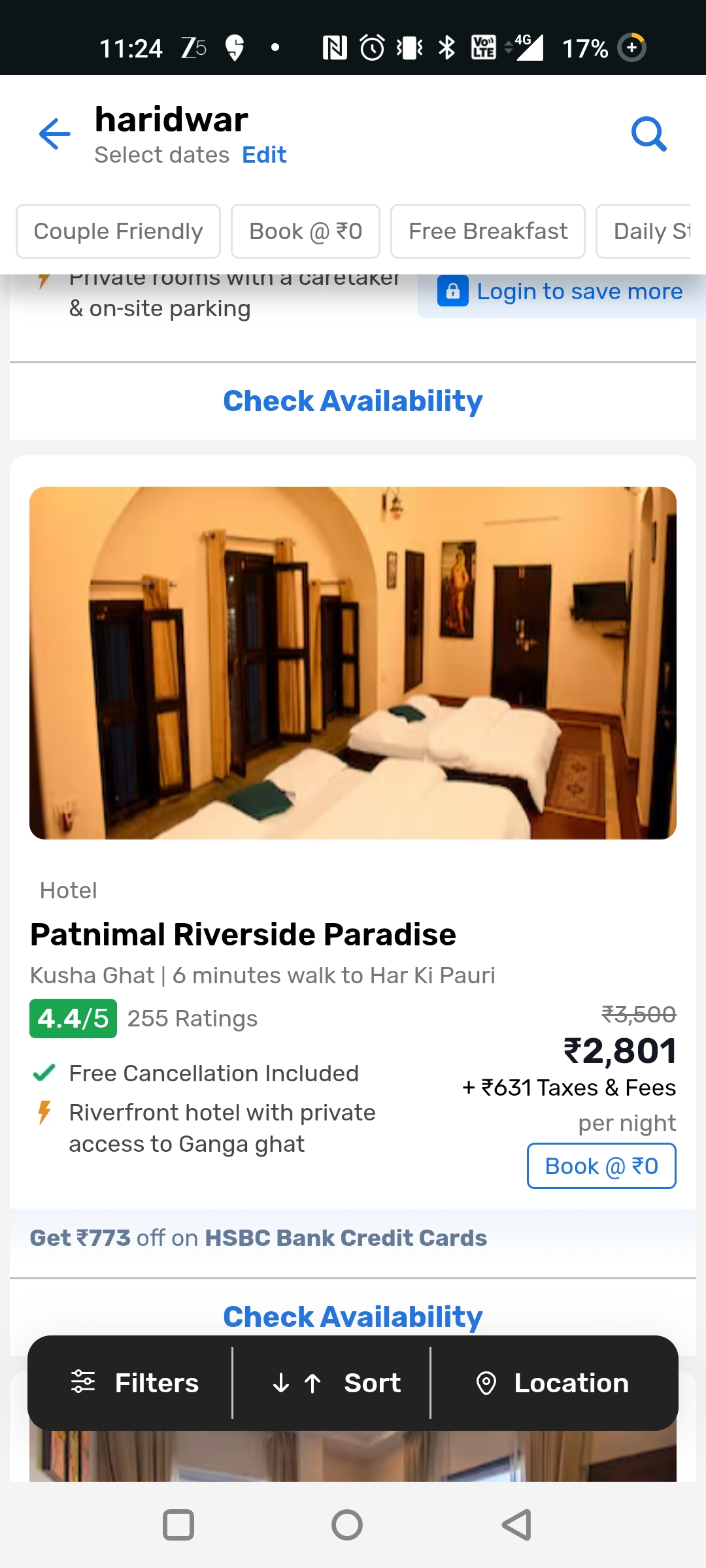Check Availability for the caretaker rooms listing
This screenshot has width=706, height=1568.
coord(353,401)
